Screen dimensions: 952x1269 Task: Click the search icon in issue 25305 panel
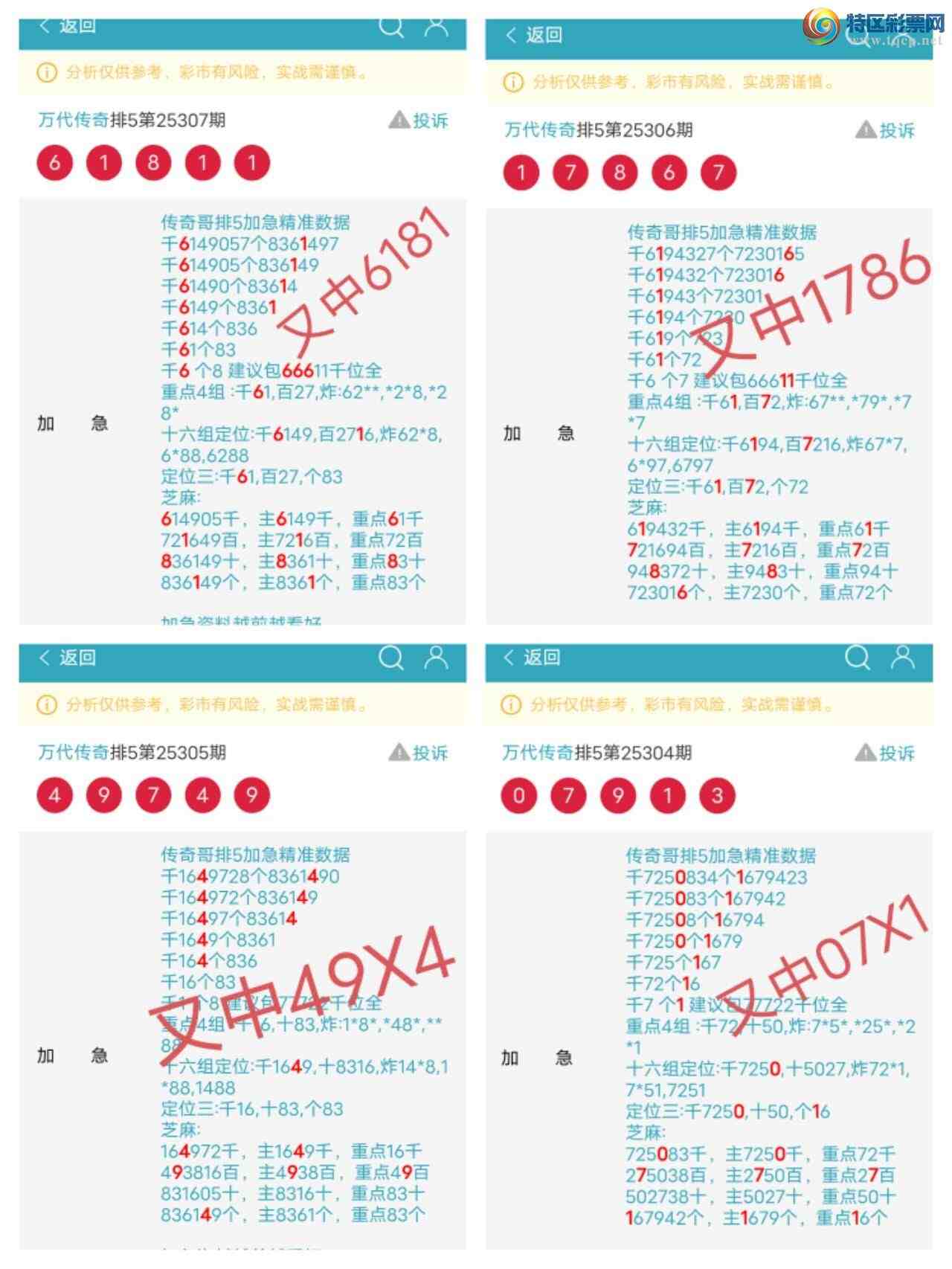(x=393, y=659)
